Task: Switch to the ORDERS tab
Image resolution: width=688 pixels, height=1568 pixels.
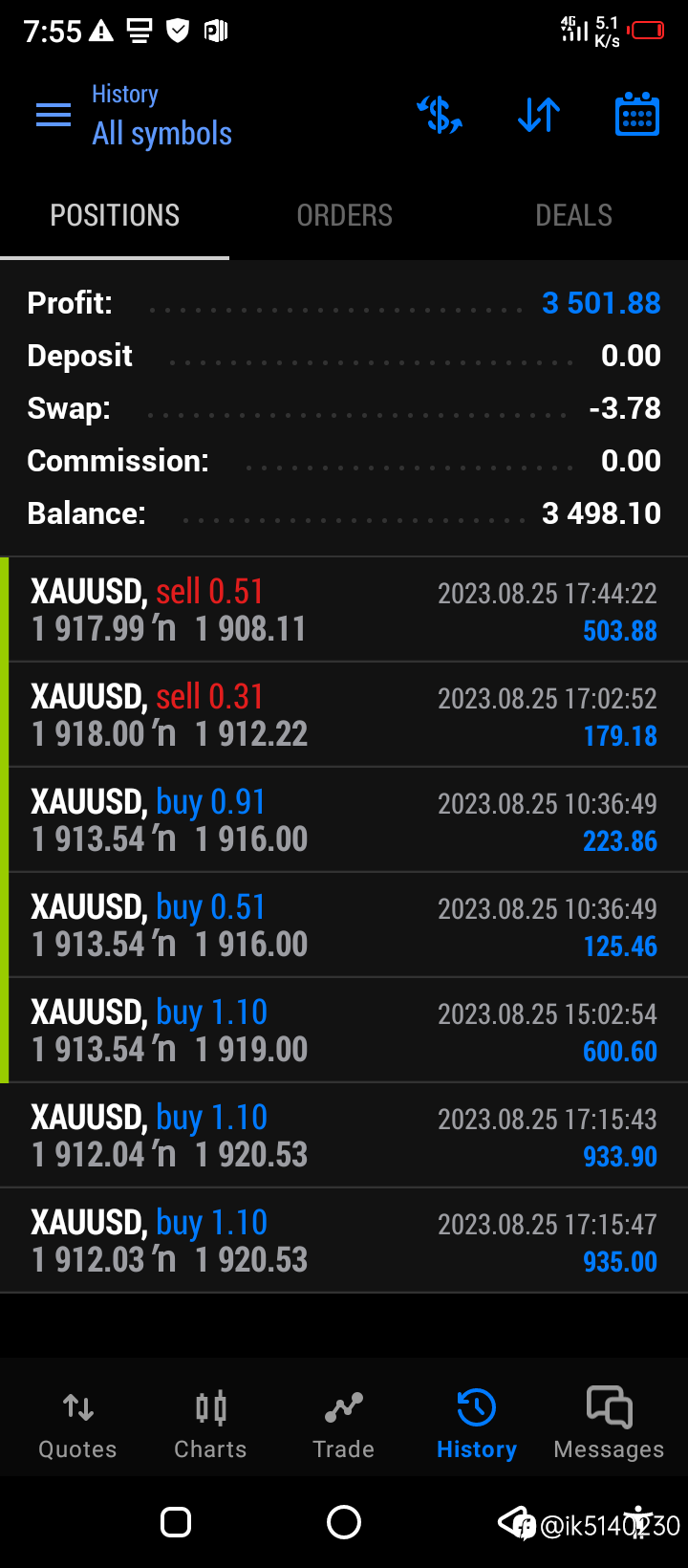Action: (344, 215)
